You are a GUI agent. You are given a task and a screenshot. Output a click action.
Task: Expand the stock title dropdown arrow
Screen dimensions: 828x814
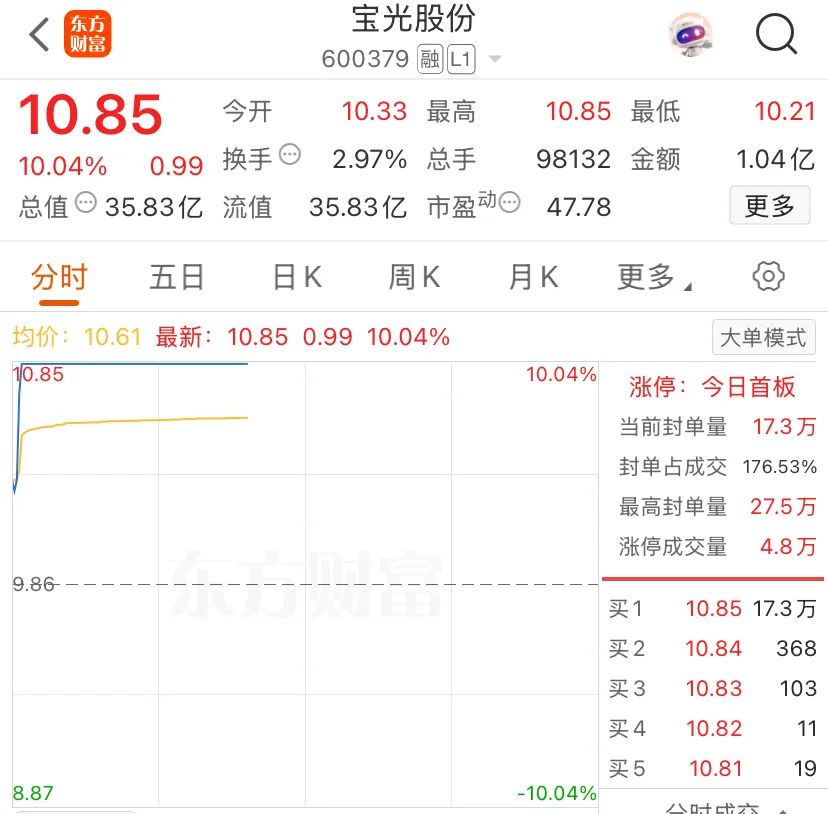coord(494,60)
